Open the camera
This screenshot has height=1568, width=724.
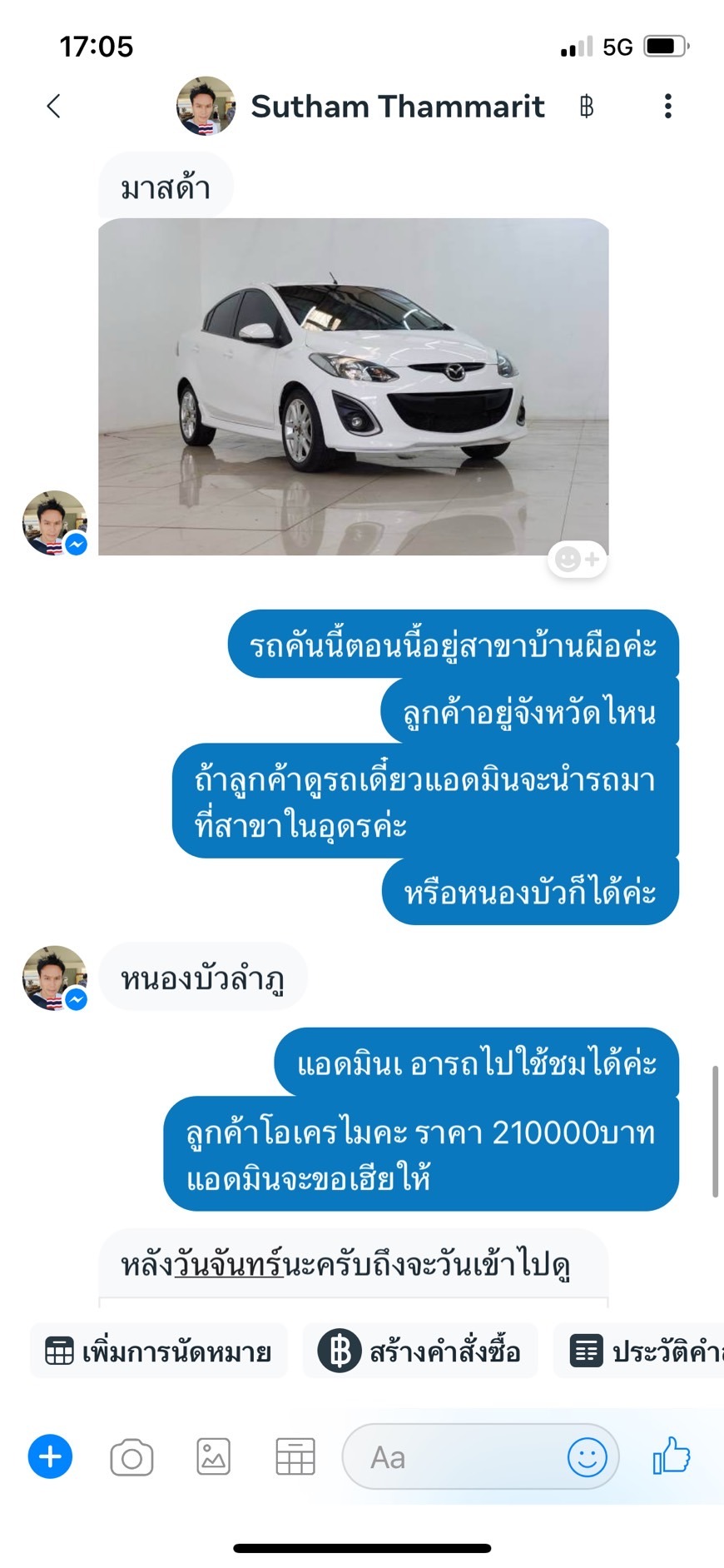tap(131, 1457)
